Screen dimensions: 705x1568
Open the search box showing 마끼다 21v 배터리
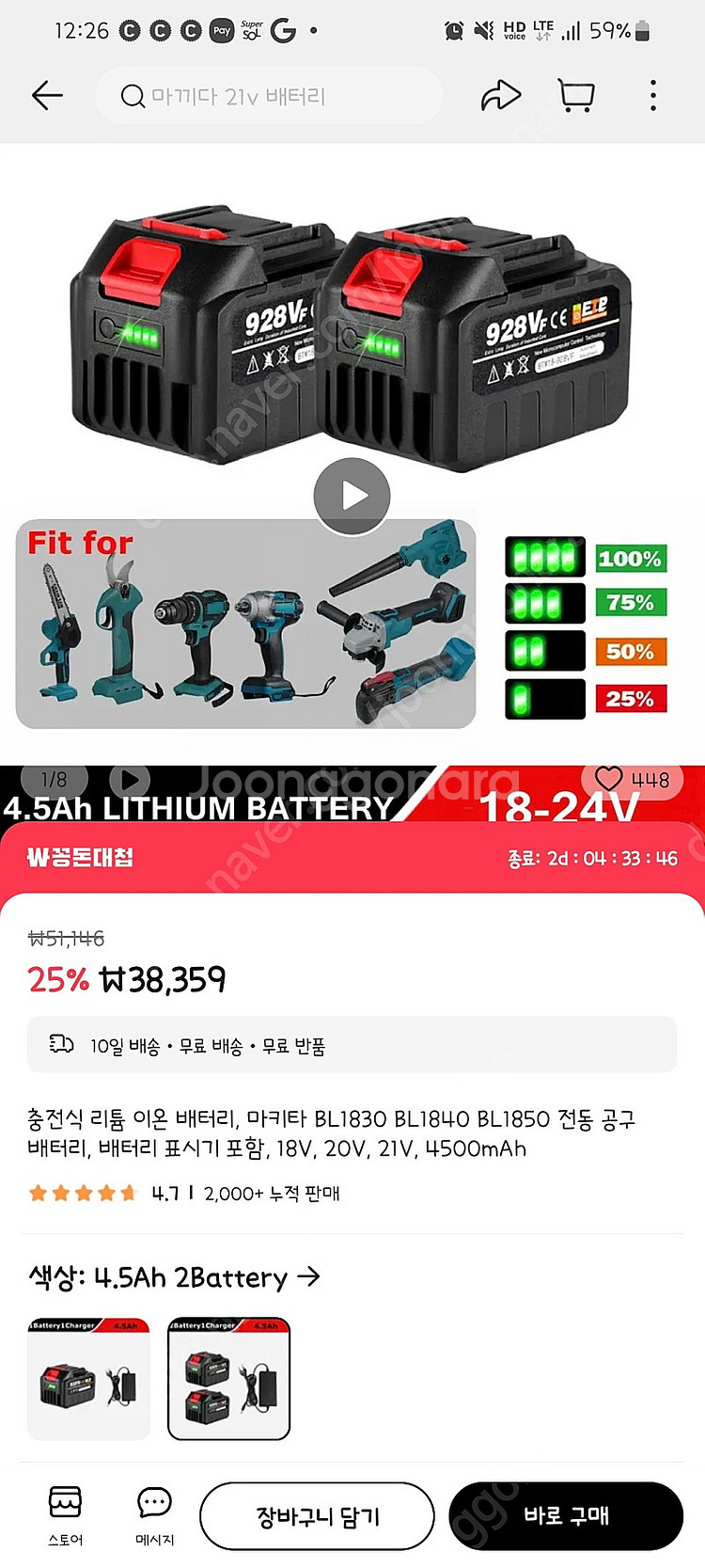click(268, 96)
